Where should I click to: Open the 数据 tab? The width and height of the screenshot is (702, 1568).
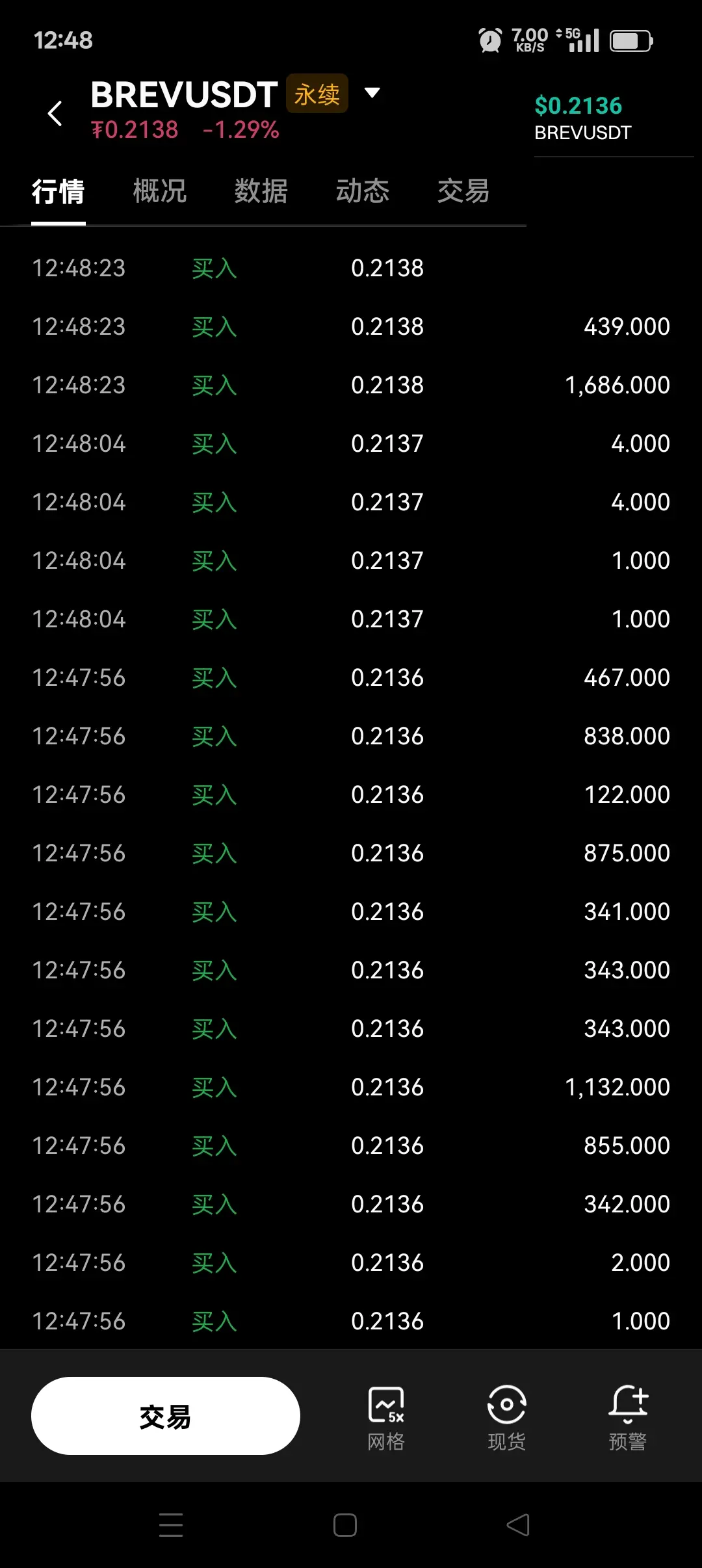pos(261,191)
